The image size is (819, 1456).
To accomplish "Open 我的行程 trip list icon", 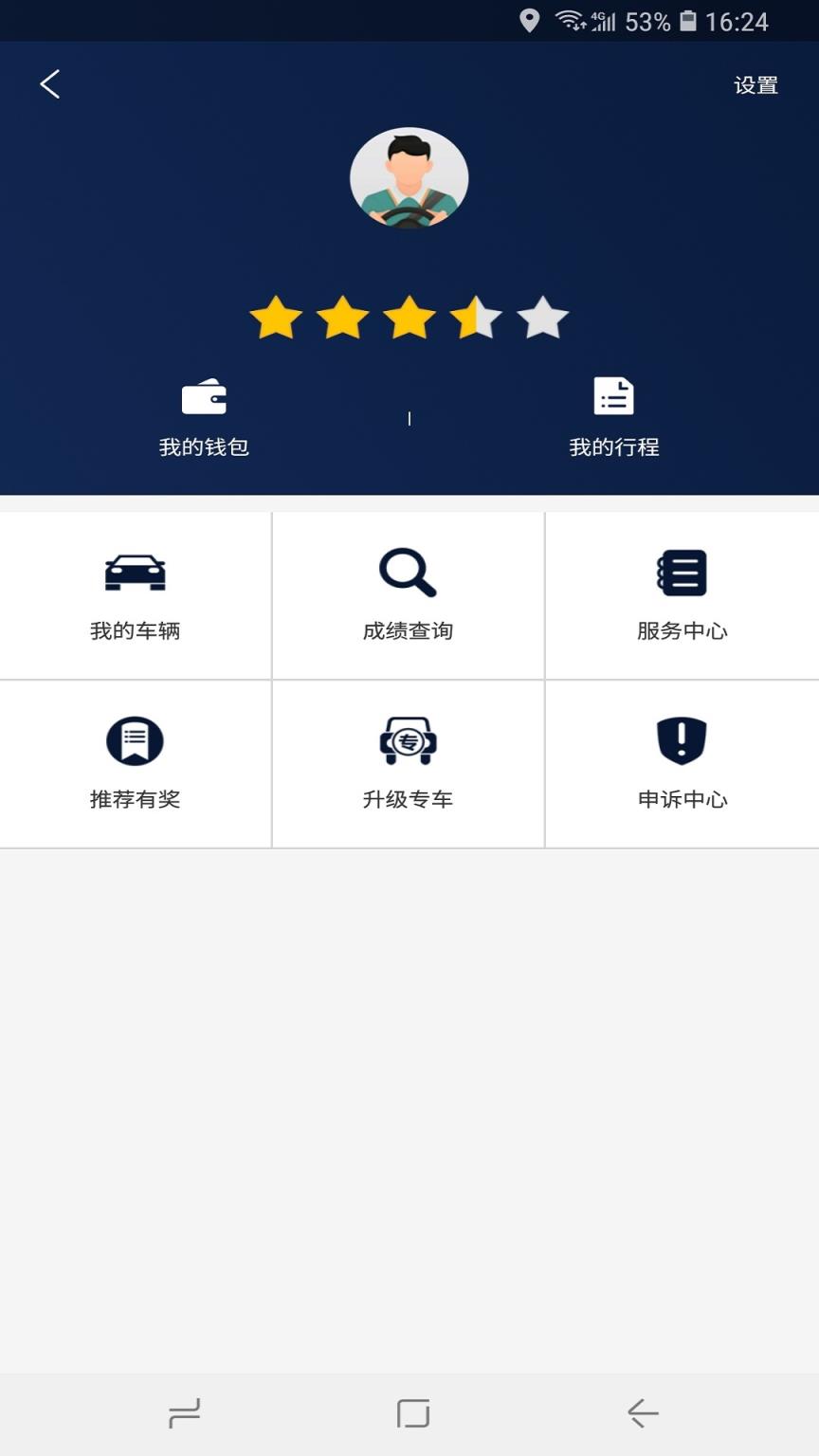I will [613, 396].
